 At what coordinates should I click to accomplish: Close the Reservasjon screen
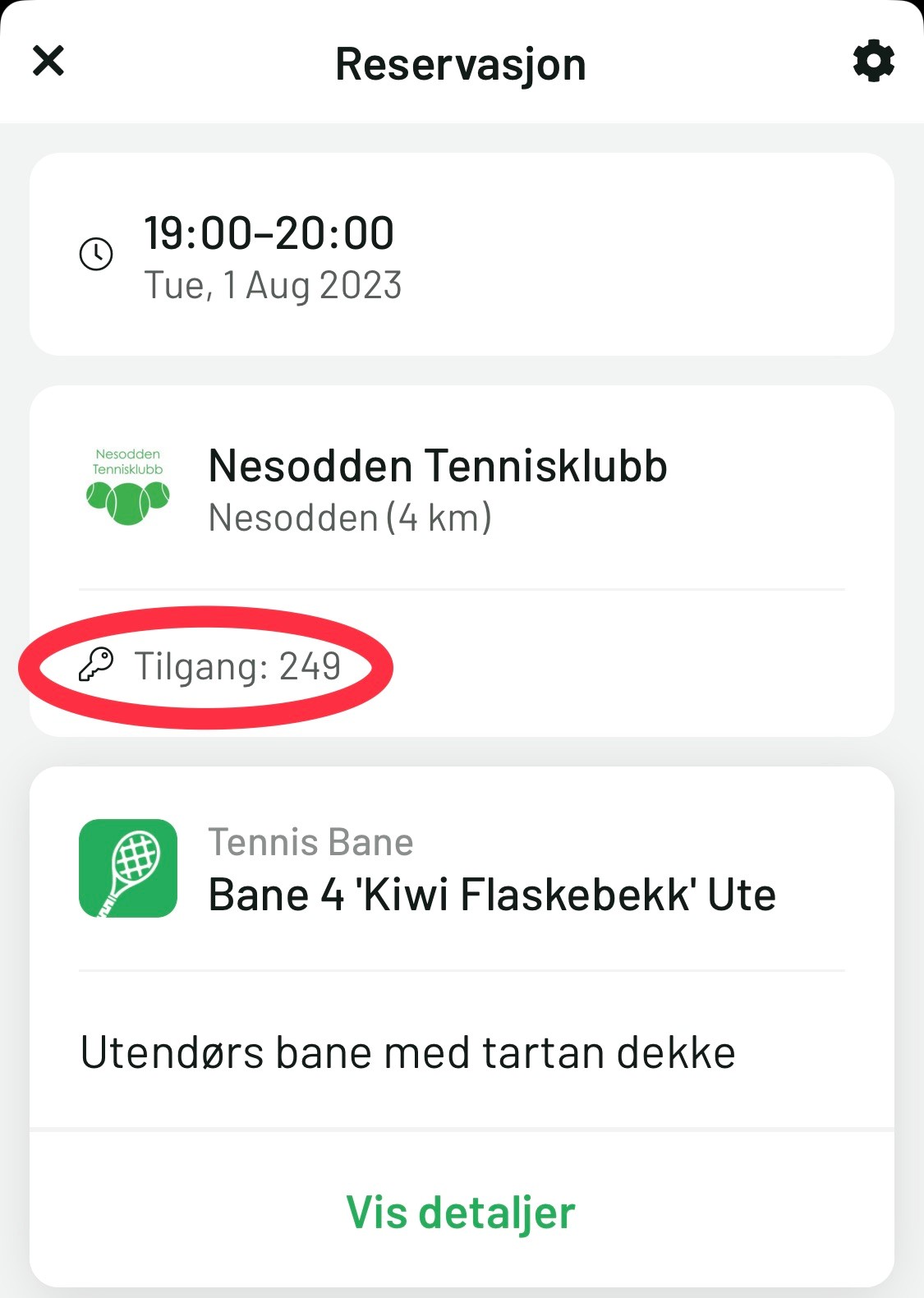(x=48, y=61)
